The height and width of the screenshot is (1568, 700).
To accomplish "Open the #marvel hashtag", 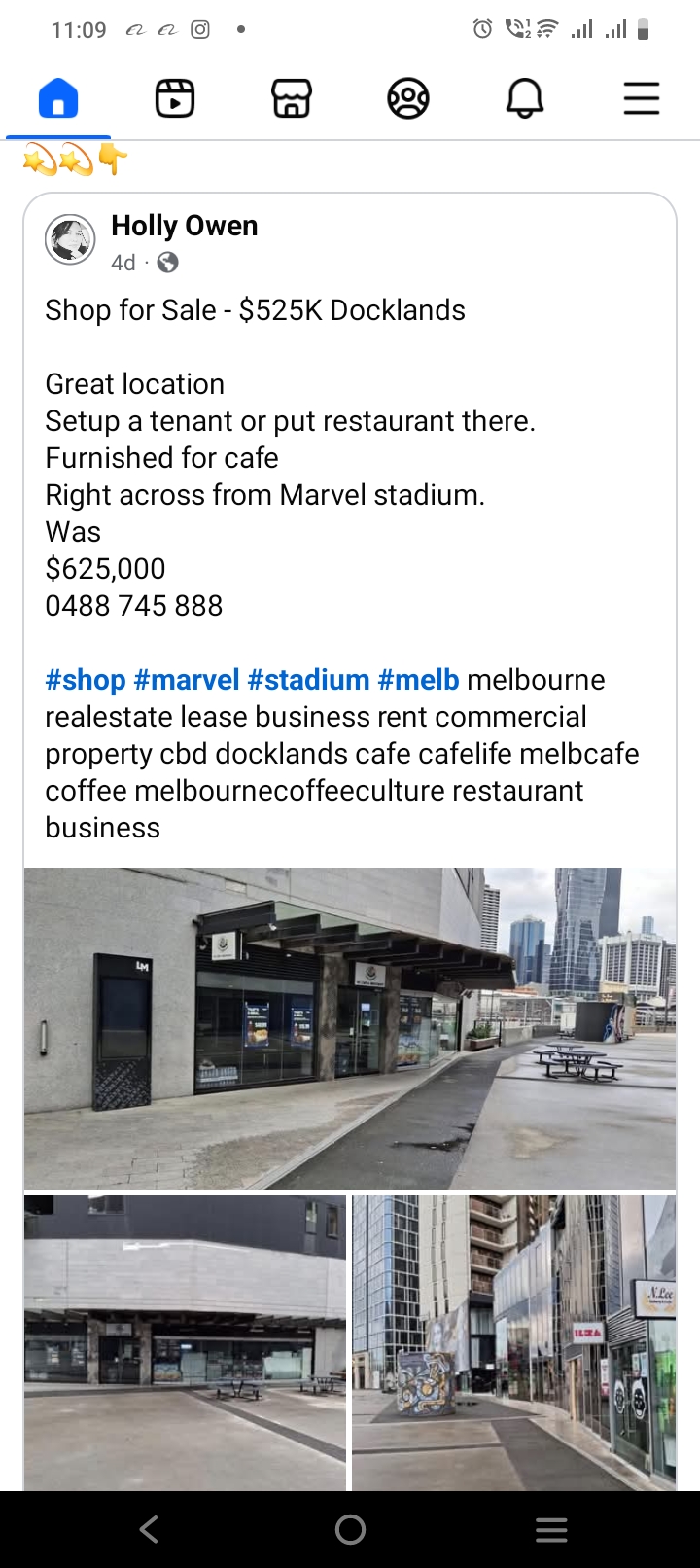I will tap(187, 680).
